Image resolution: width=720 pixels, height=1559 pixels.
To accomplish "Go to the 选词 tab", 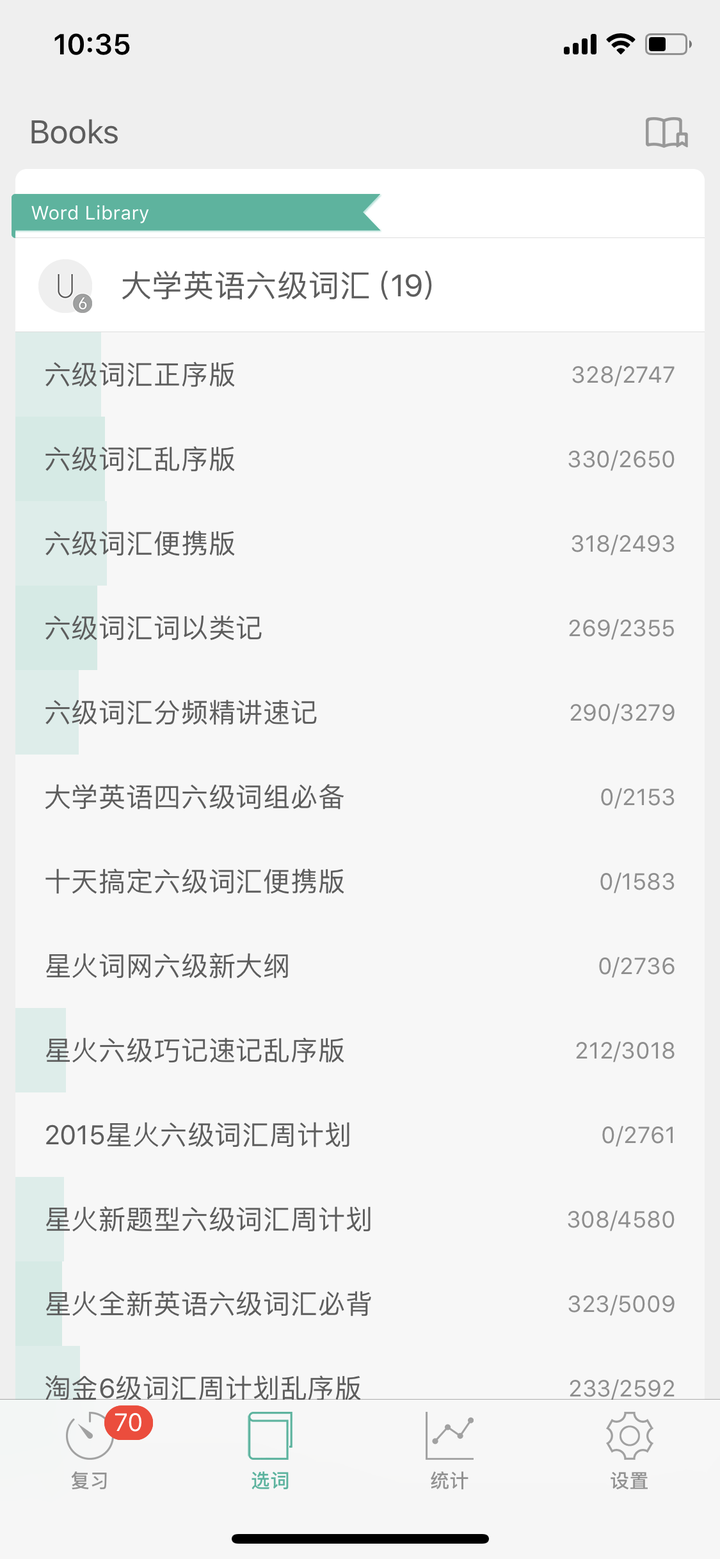I will coord(270,1450).
